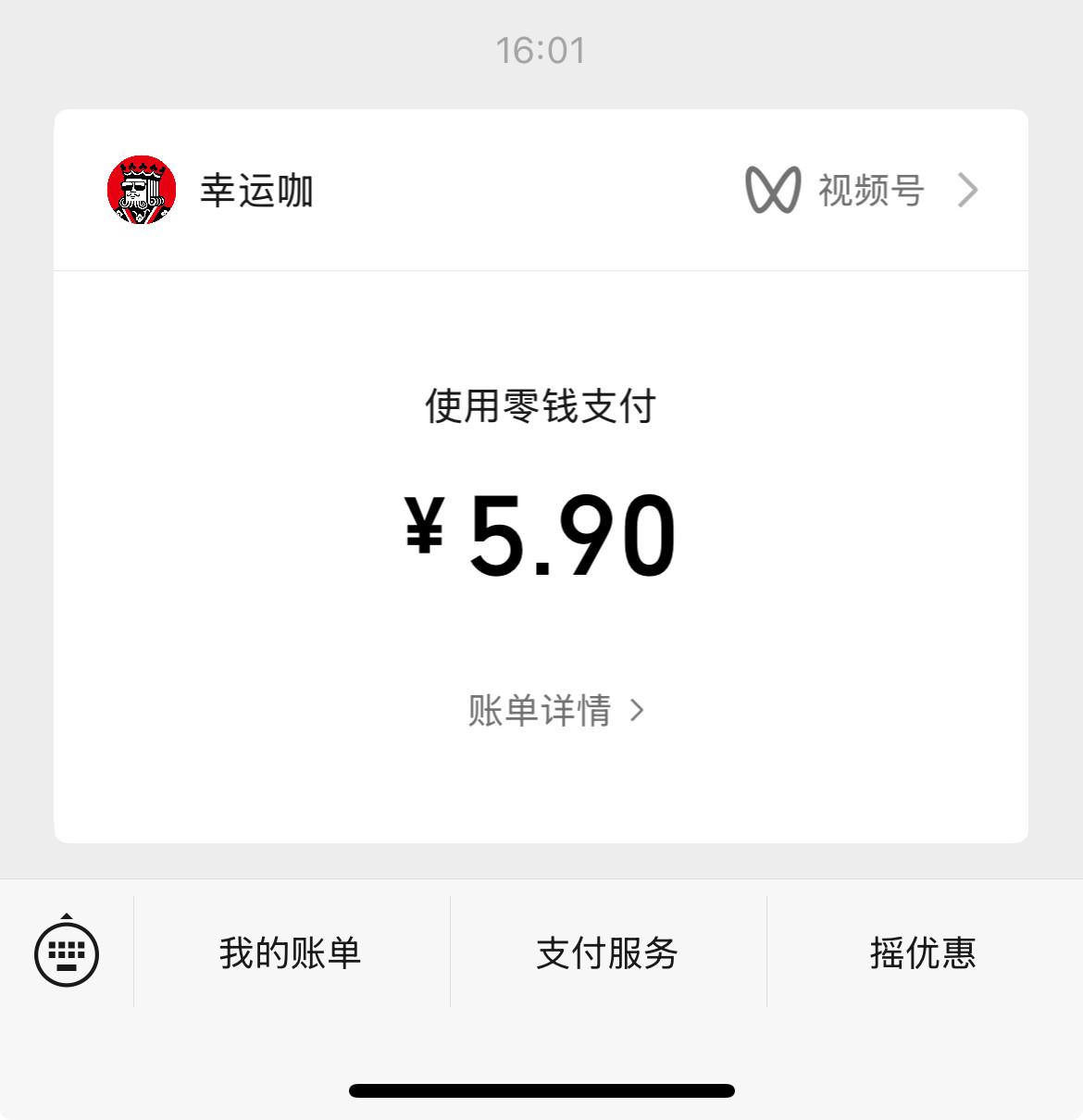Open 摇优惠 menu

pyautogui.click(x=923, y=952)
